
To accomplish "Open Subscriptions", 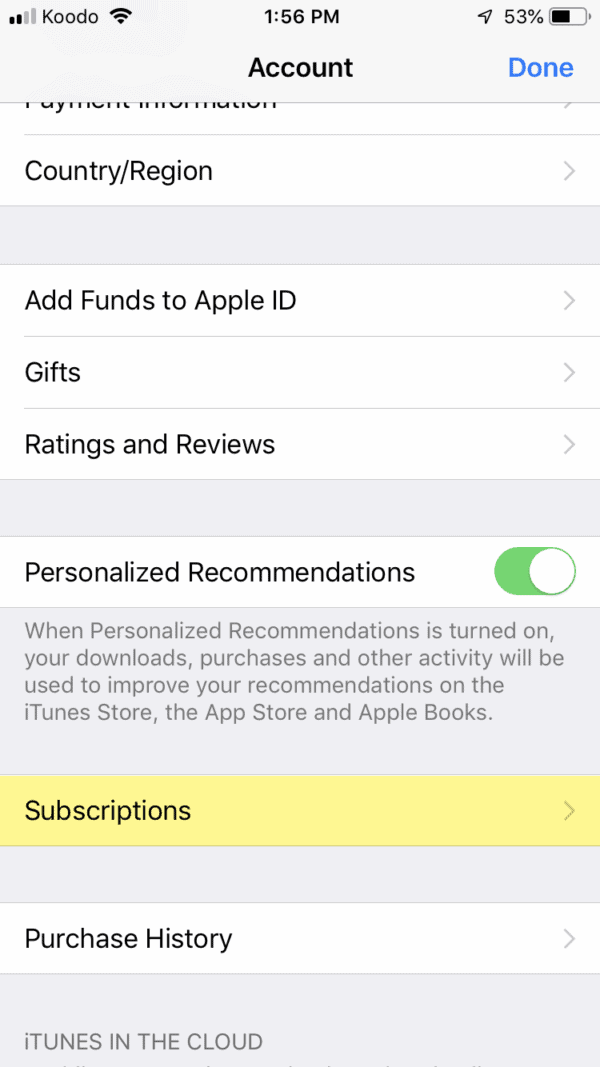I will 300,810.
